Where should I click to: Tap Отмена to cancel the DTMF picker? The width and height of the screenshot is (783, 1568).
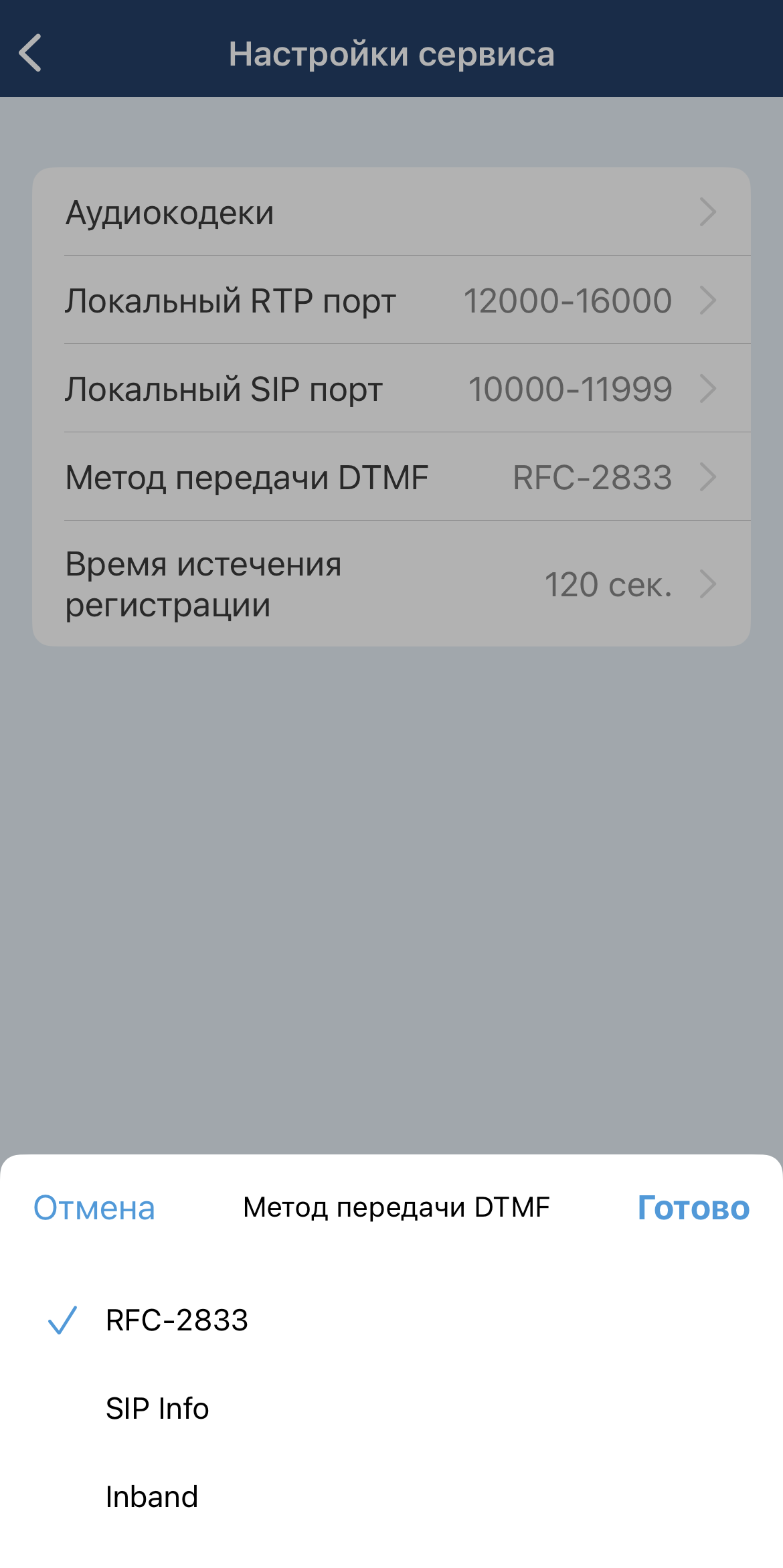coord(94,1208)
